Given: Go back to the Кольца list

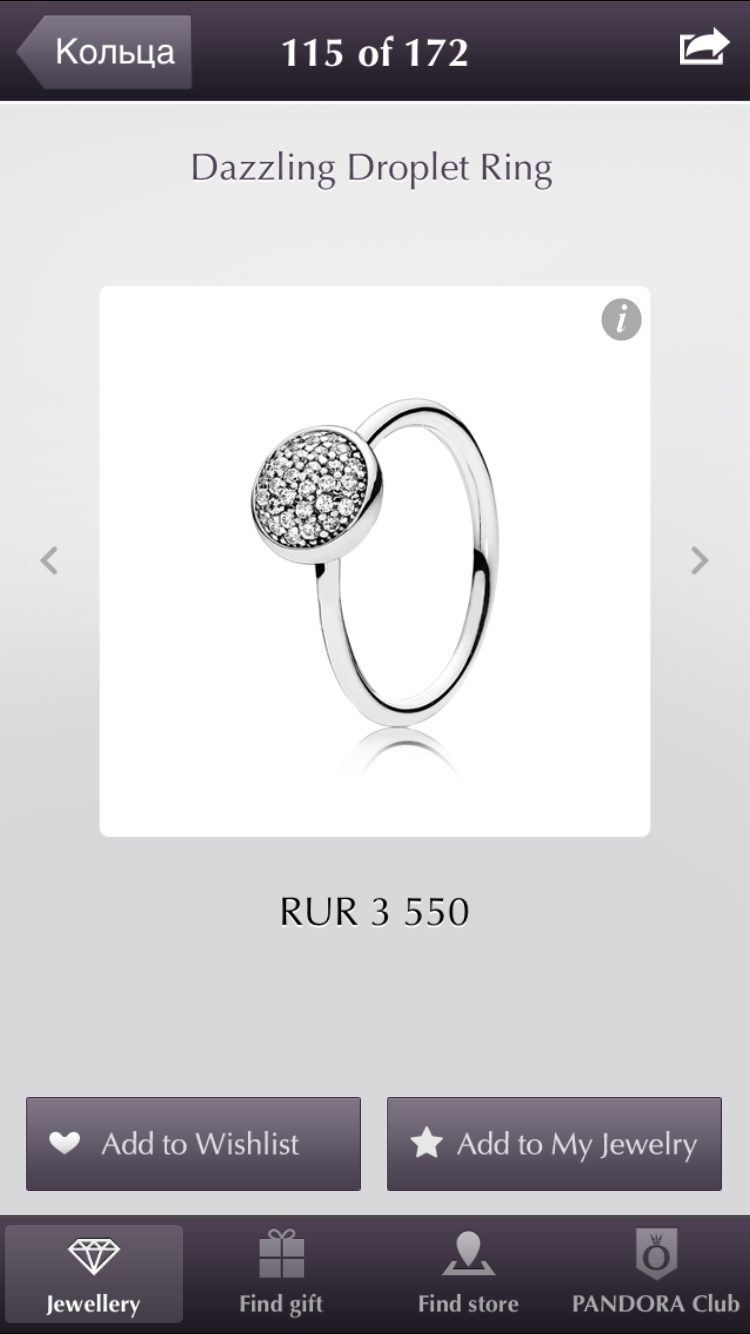Looking at the screenshot, I should (x=104, y=52).
